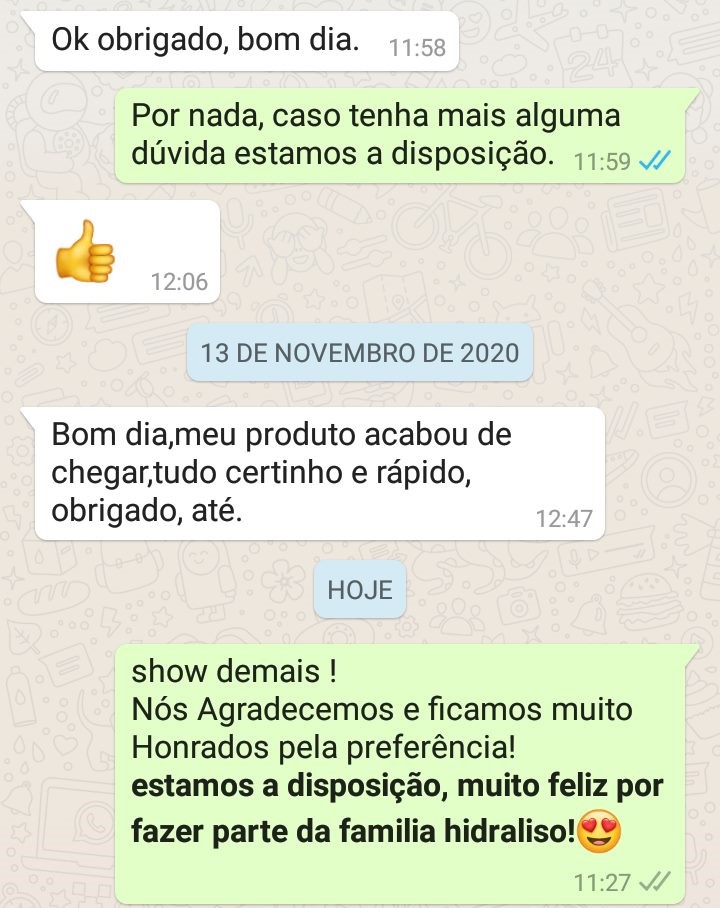Click the blue double checkmarks next to 11:59
The height and width of the screenshot is (908, 720).
[655, 158]
